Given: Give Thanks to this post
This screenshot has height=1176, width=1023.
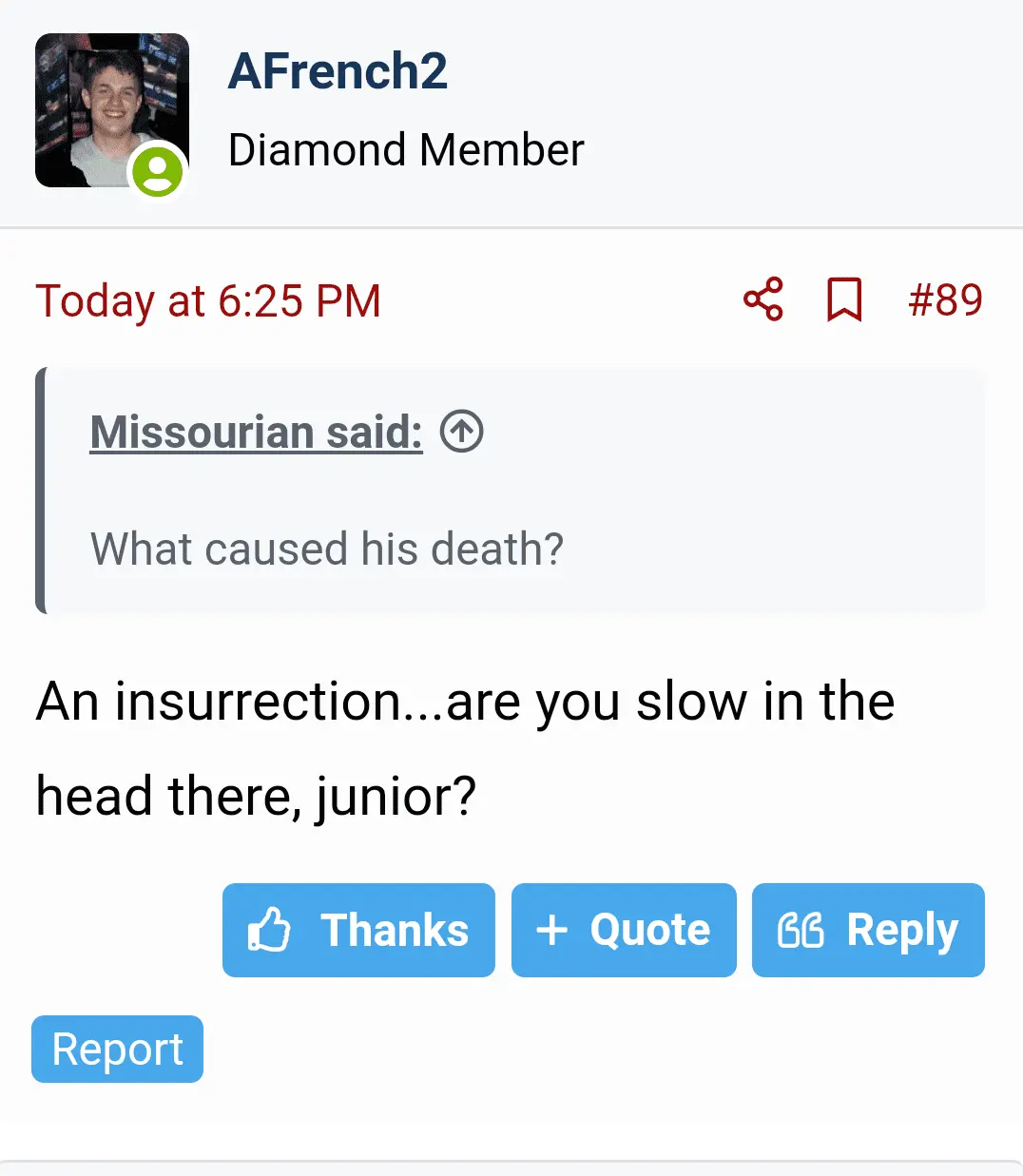Looking at the screenshot, I should [x=358, y=930].
